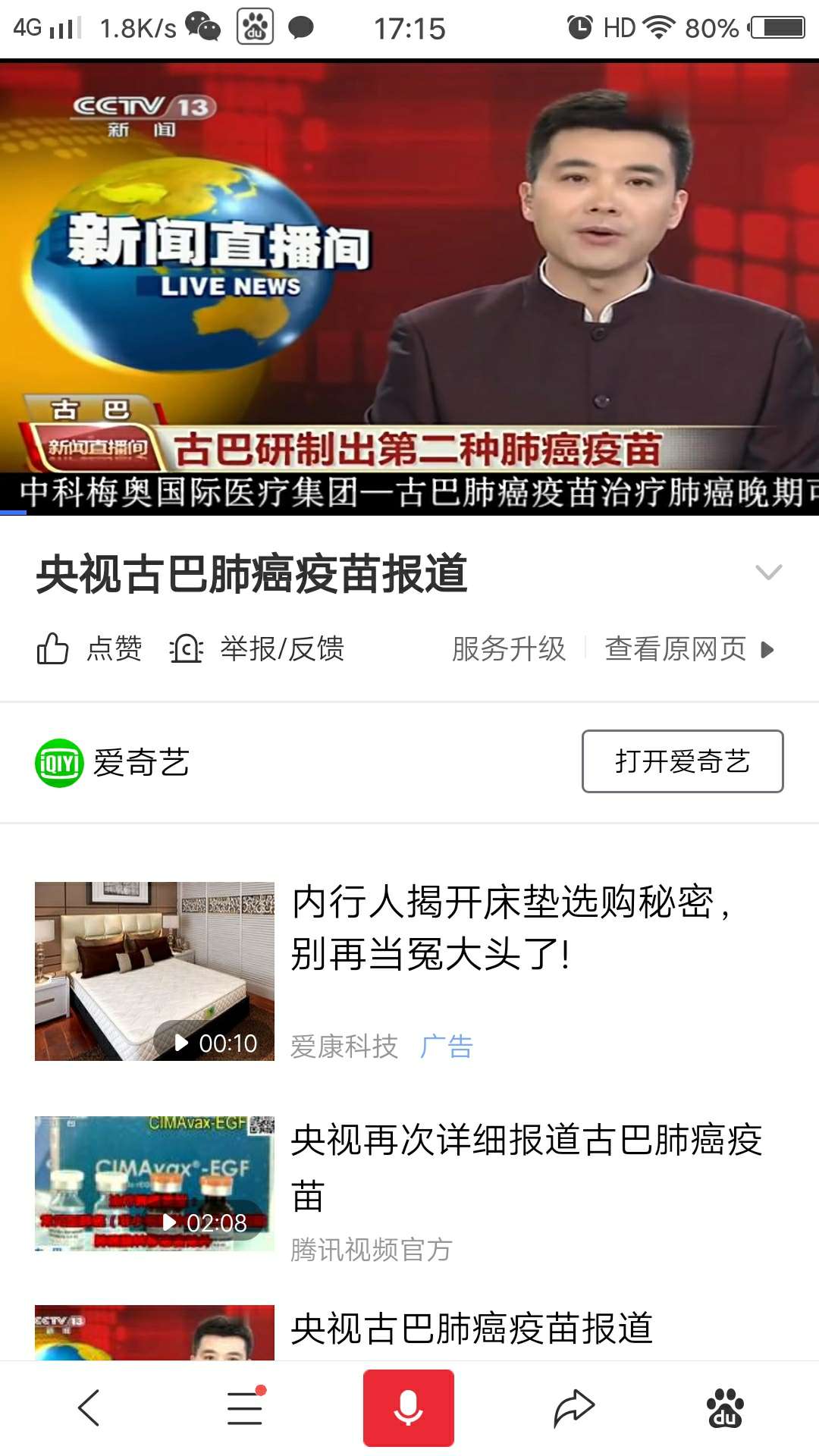Screen dimensions: 819x1456
Task: Tap the red voice search microphone
Action: (408, 1407)
